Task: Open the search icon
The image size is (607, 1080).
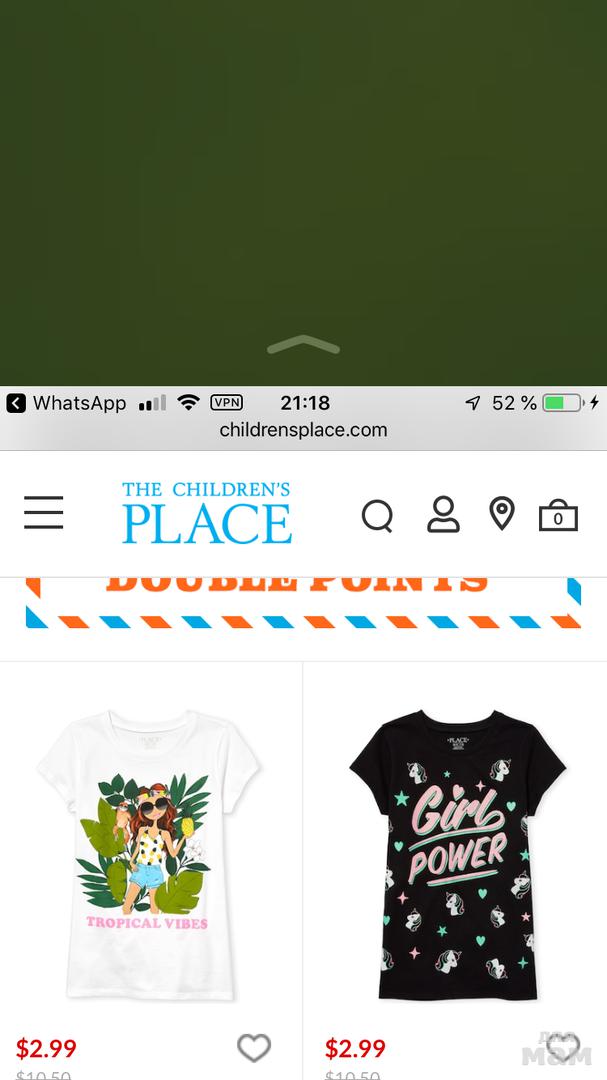Action: pyautogui.click(x=377, y=516)
